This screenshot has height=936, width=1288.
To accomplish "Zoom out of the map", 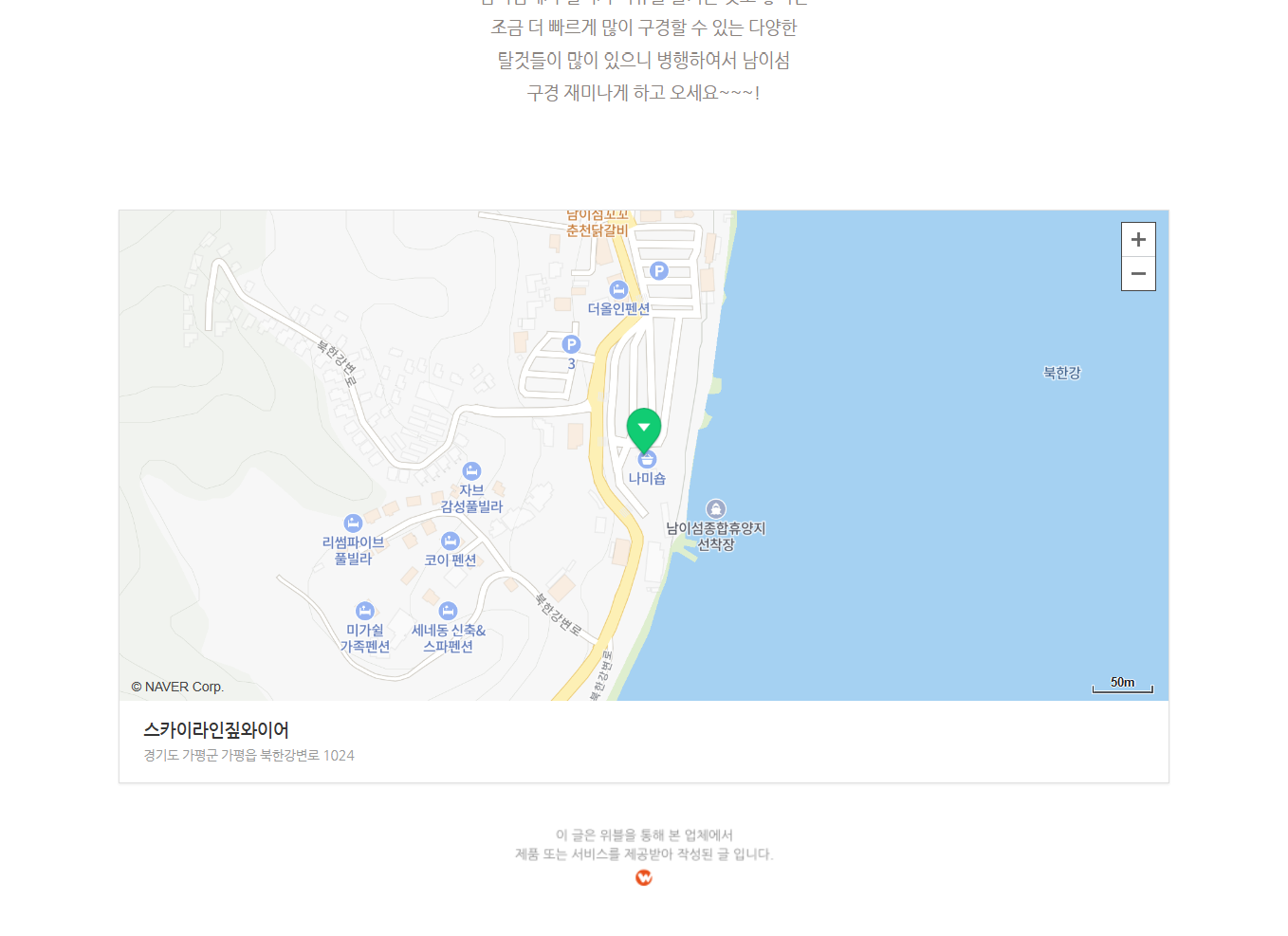I will (1138, 274).
